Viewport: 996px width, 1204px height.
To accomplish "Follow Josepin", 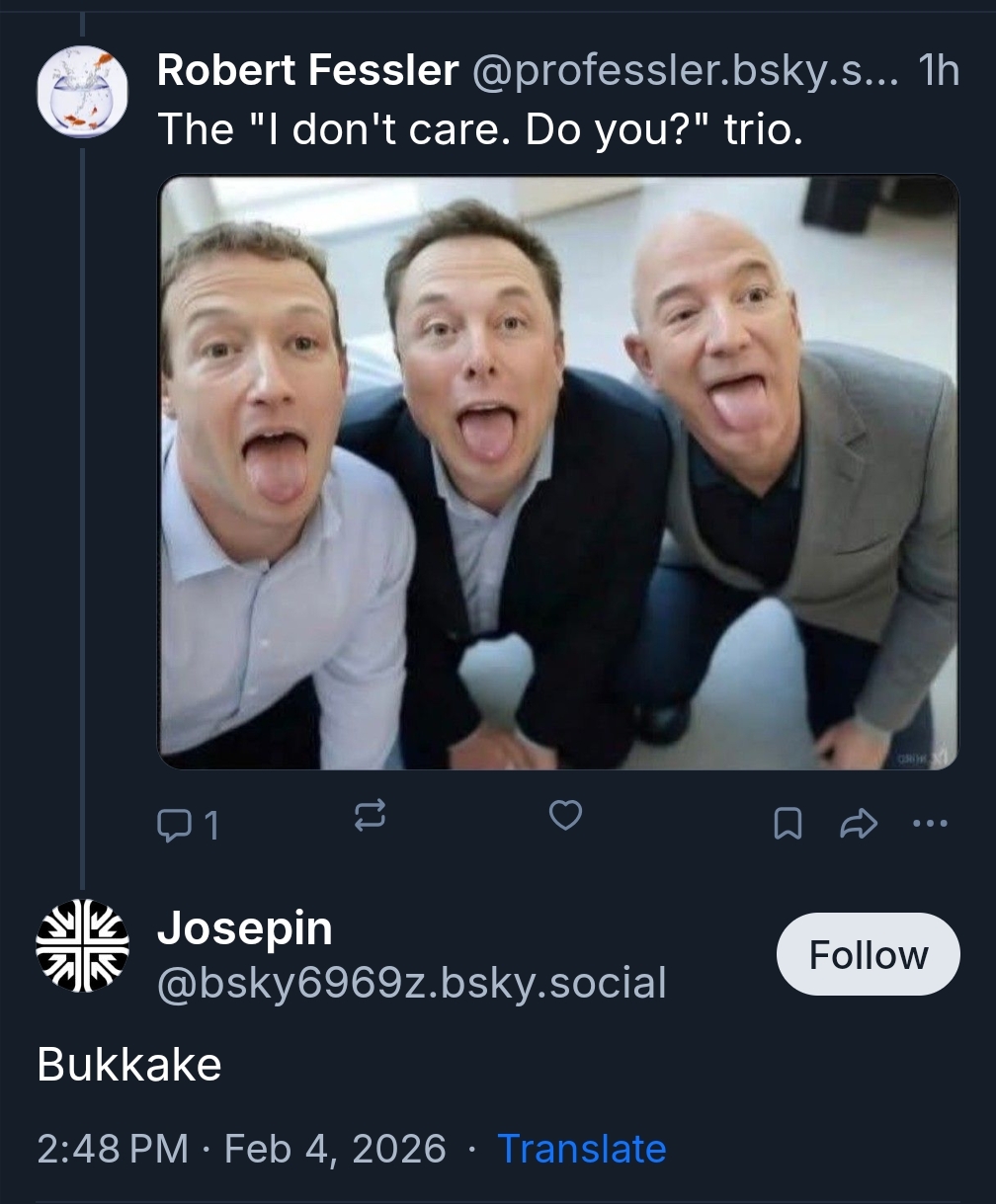I will (868, 954).
